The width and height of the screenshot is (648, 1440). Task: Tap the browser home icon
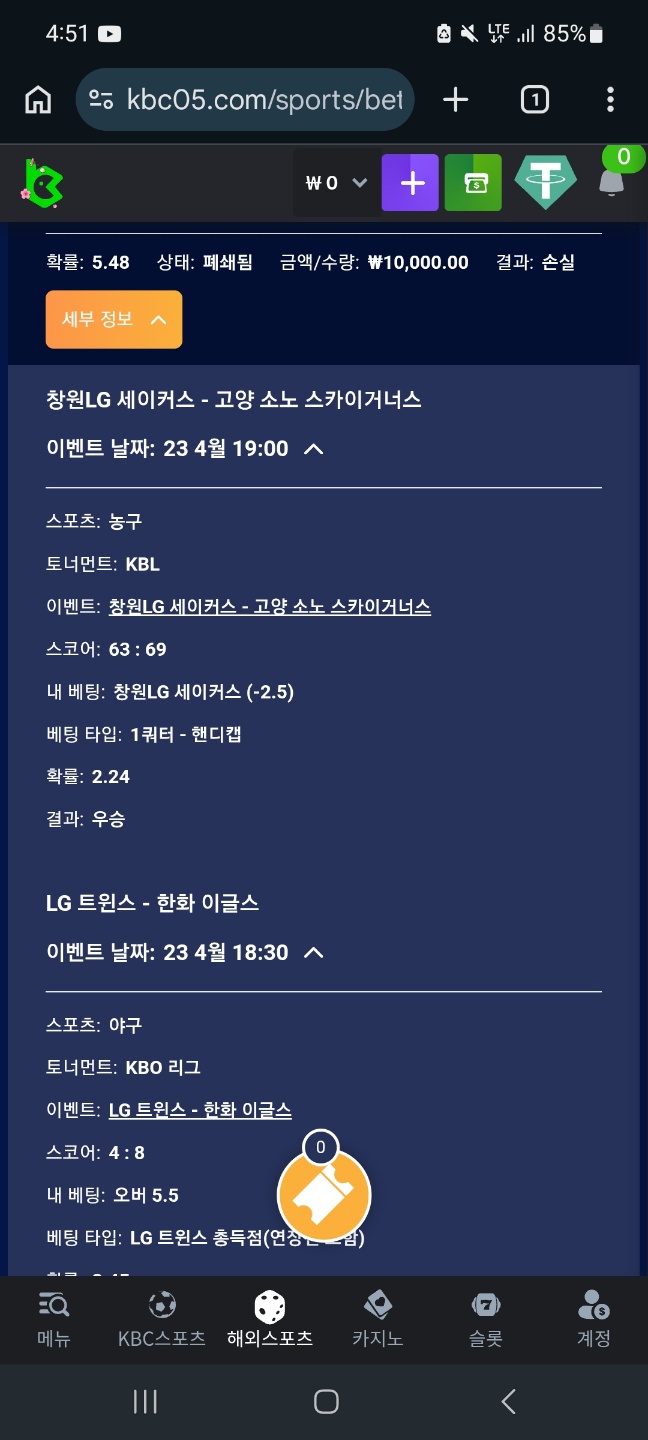click(38, 100)
